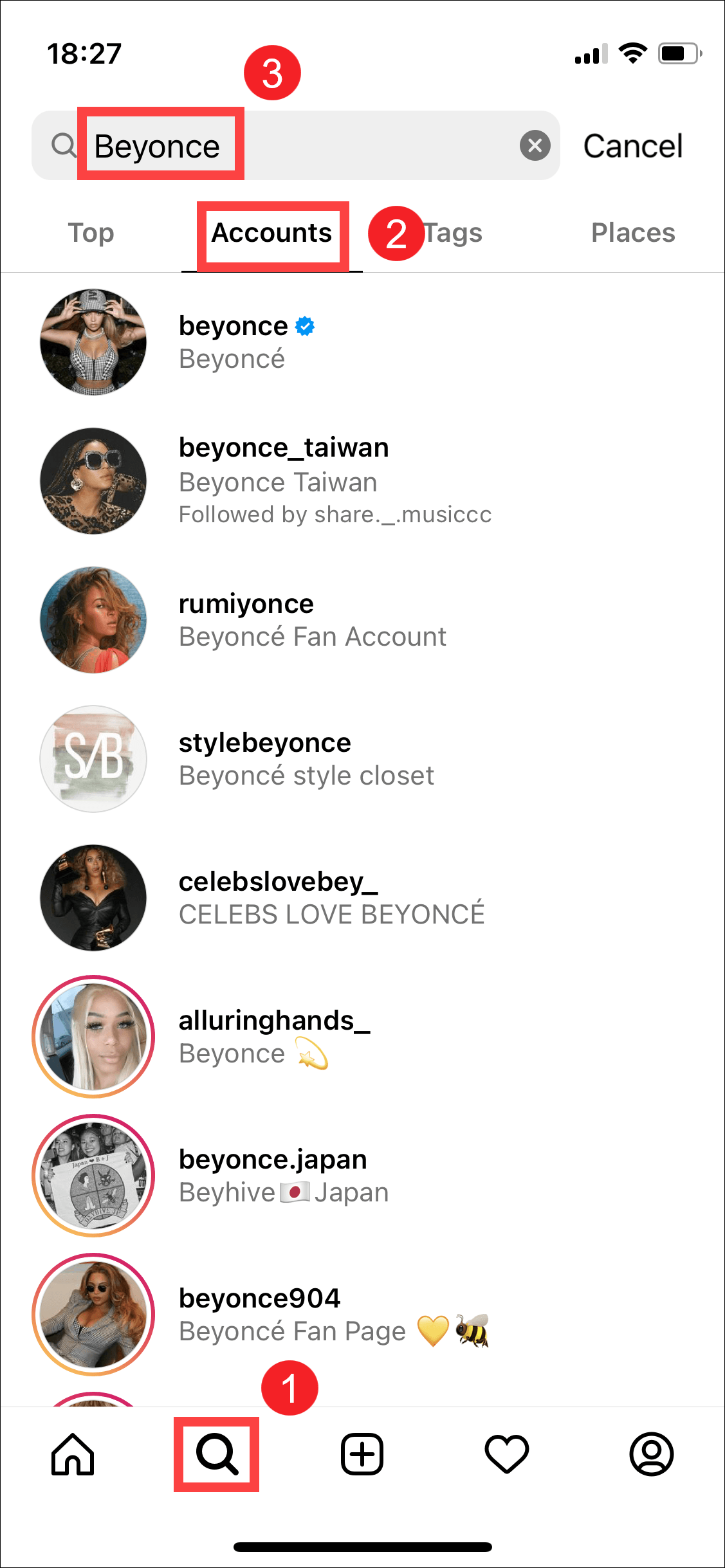Screen dimensions: 725x1568
Task: Switch to the Top tab
Action: pos(91,233)
